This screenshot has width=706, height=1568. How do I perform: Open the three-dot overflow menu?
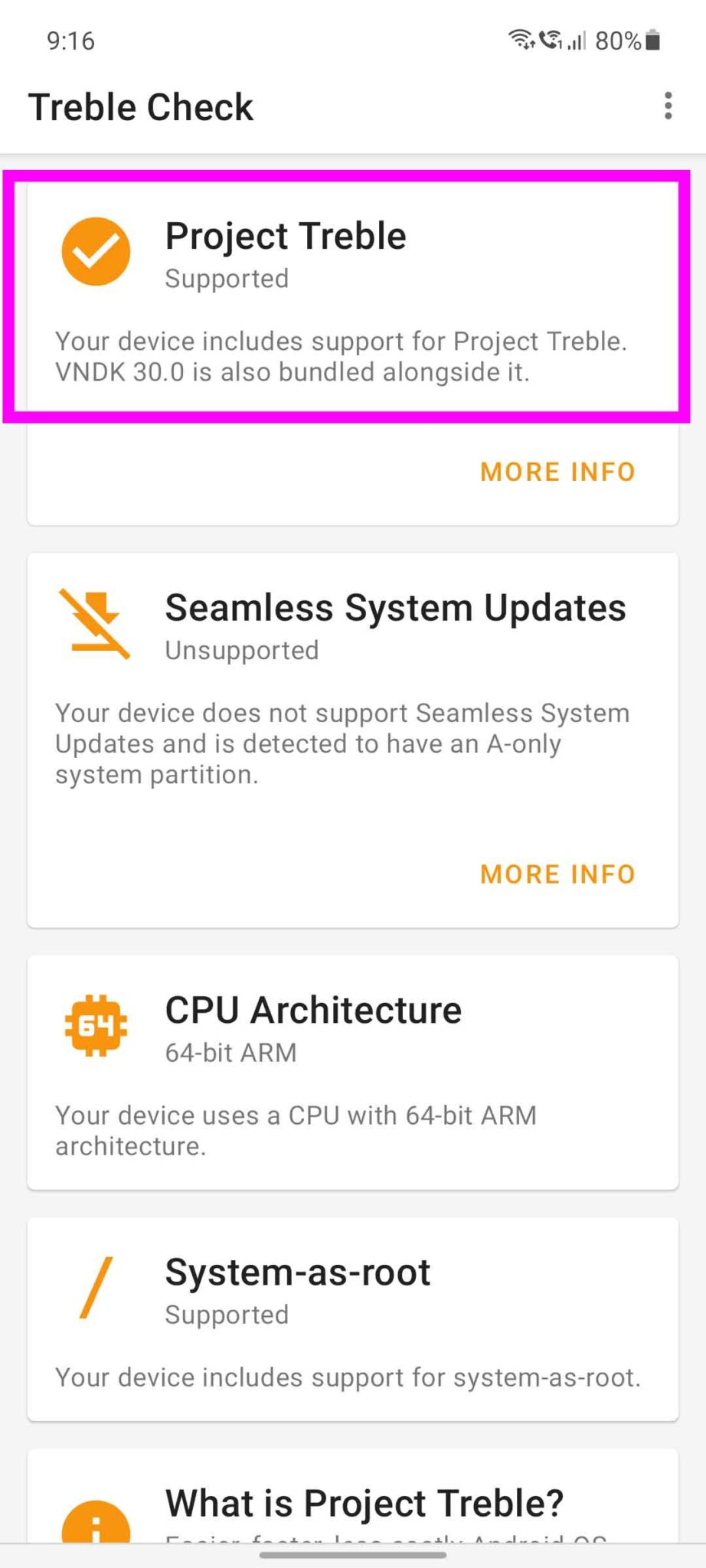(x=668, y=106)
